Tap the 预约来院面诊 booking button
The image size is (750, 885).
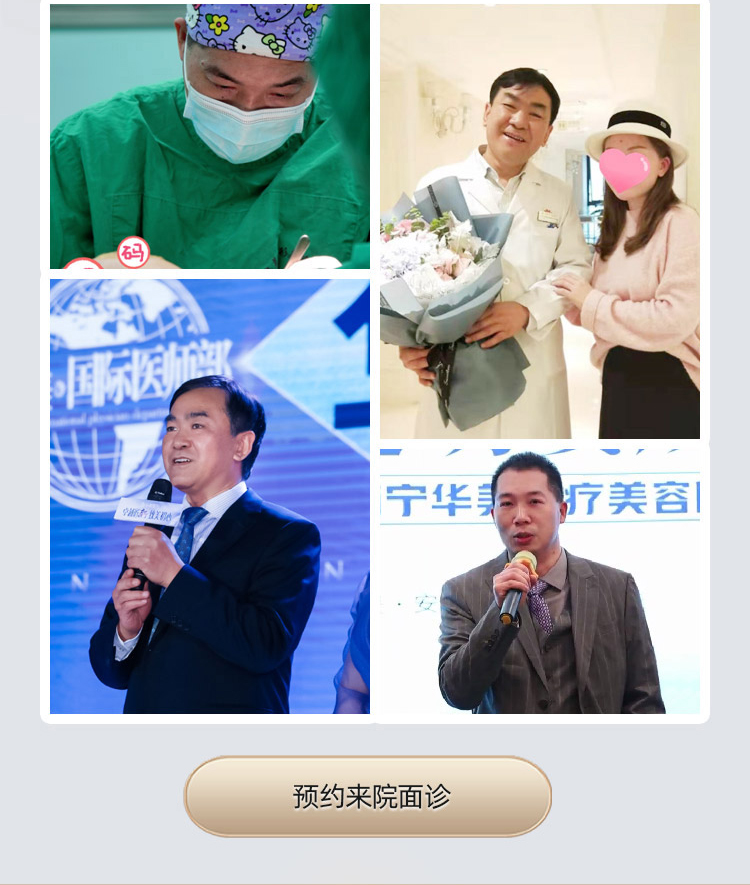point(368,796)
